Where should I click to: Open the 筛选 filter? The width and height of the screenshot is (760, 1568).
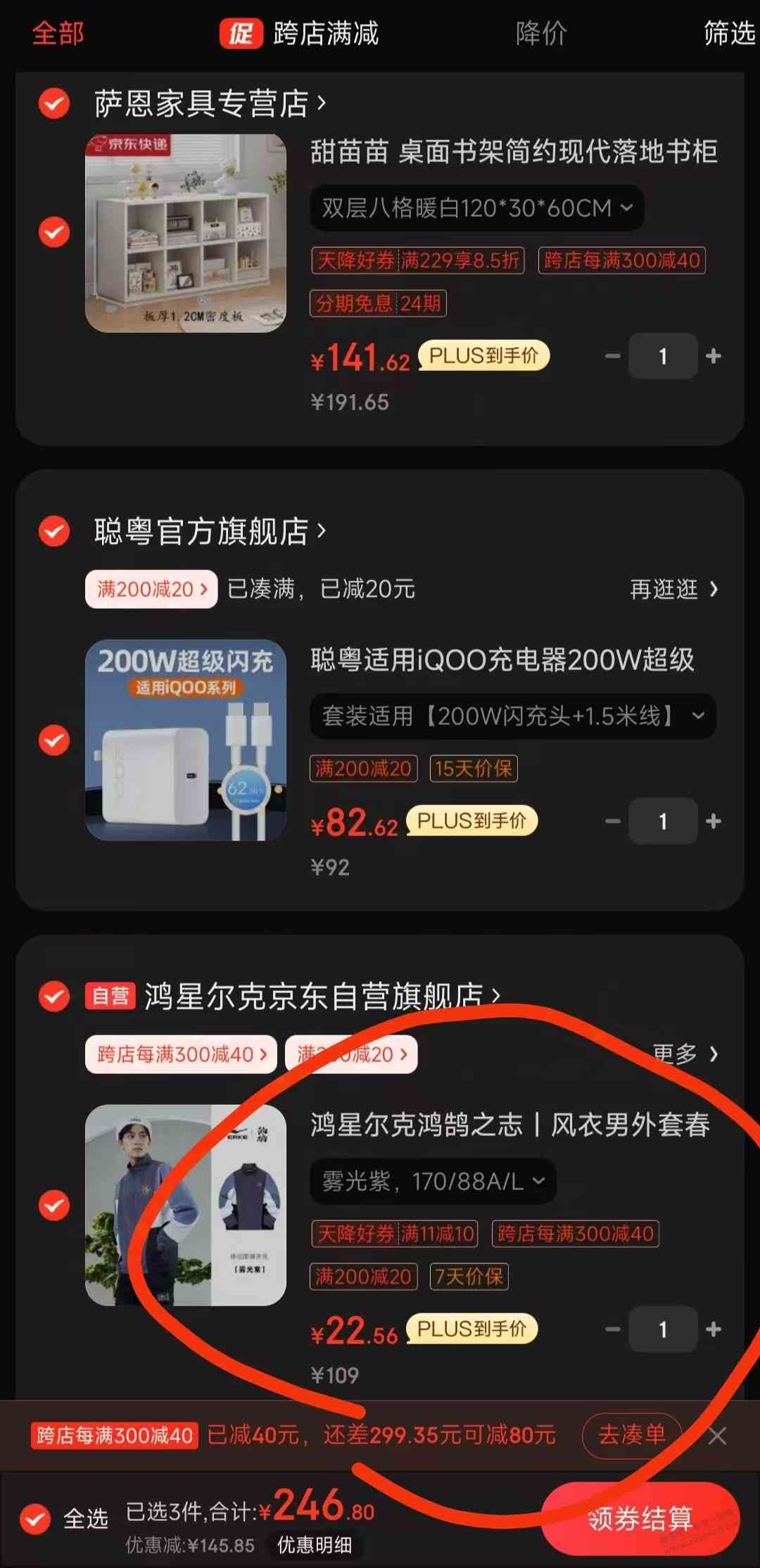coord(729,33)
